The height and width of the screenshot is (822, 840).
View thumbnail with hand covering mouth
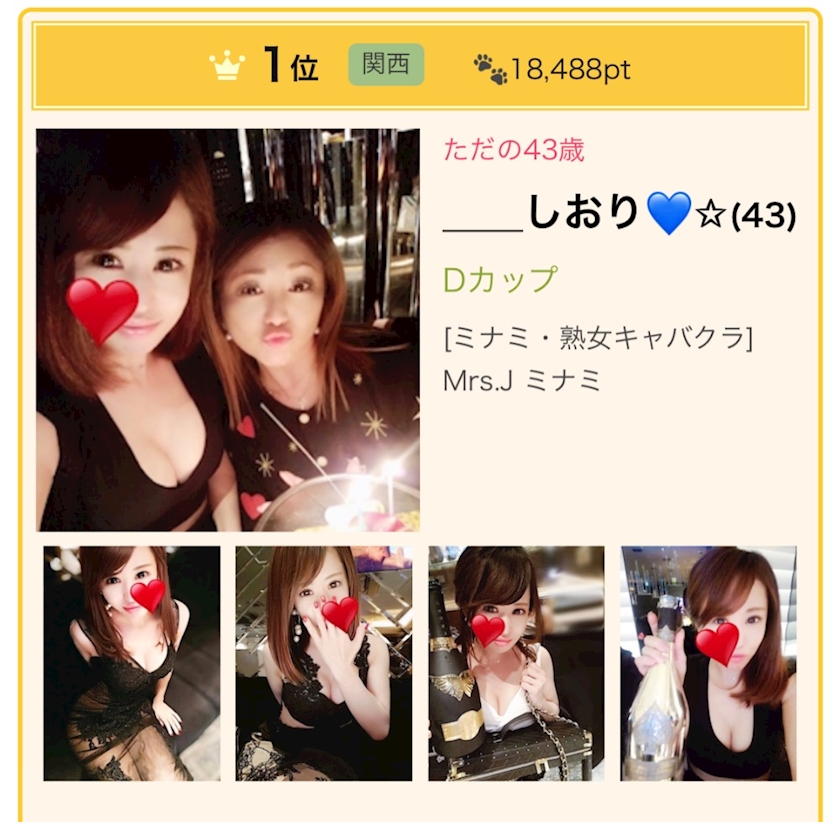coord(324,663)
